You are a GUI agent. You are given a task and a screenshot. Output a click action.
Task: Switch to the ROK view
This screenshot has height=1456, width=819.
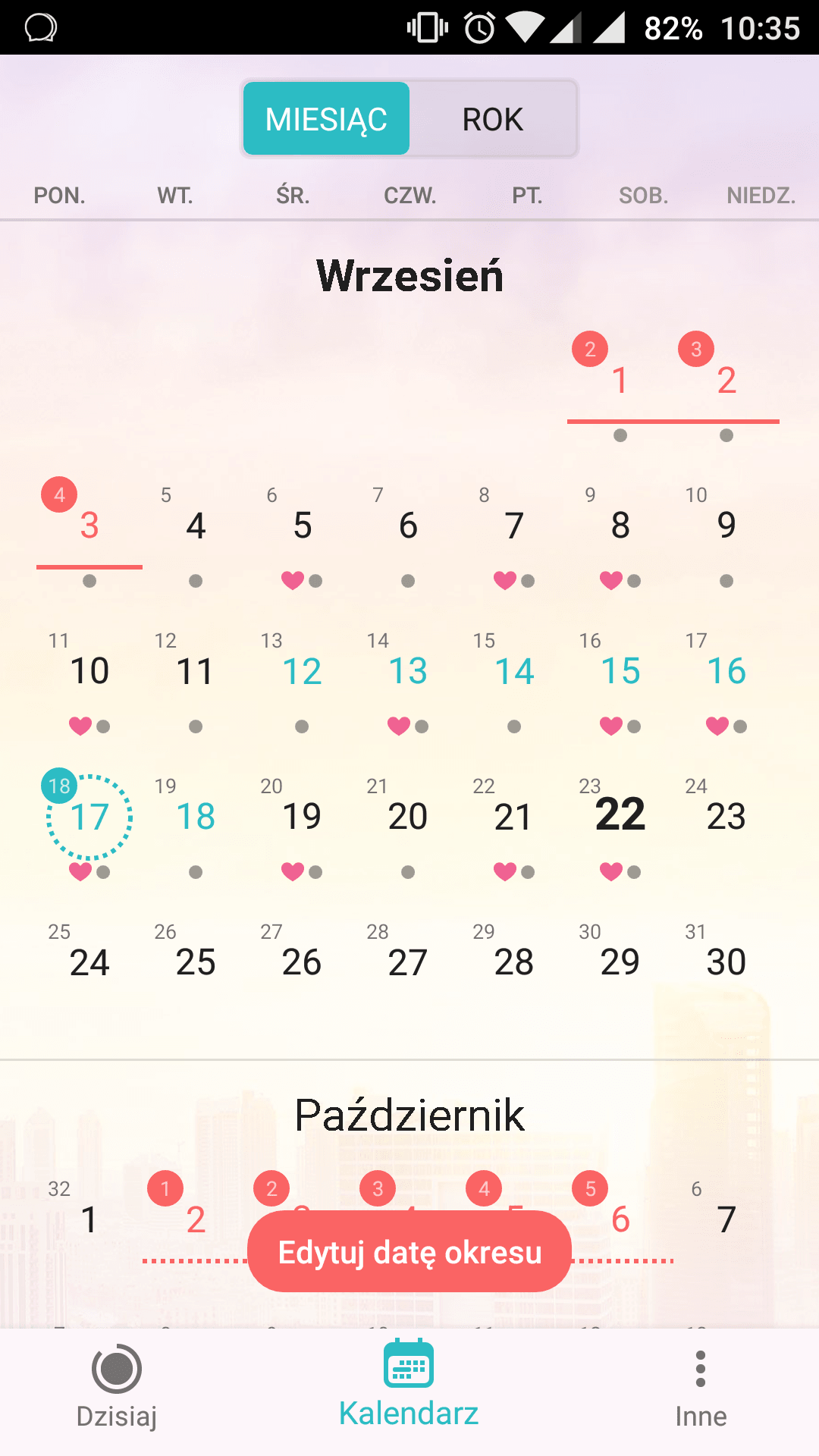493,119
